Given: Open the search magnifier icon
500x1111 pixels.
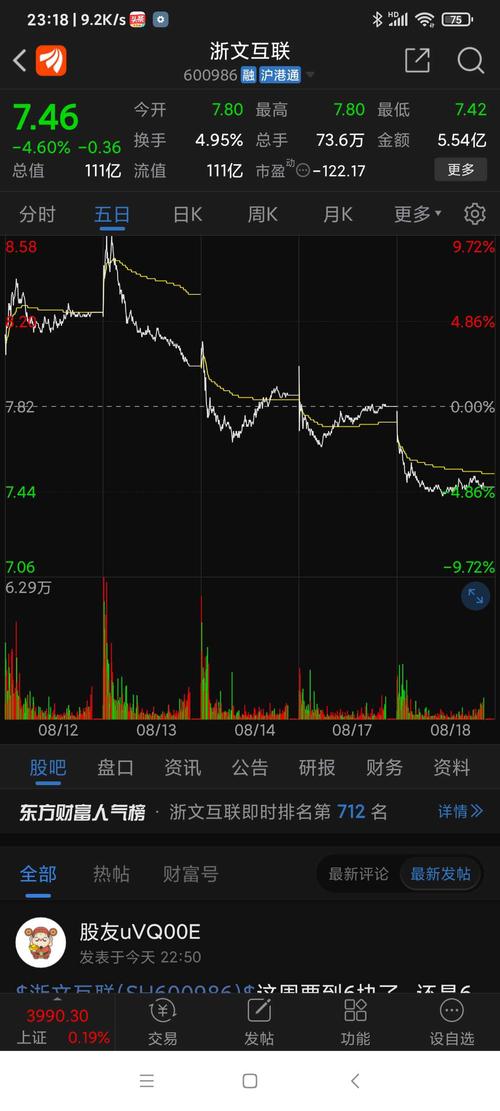Looking at the screenshot, I should (470, 60).
